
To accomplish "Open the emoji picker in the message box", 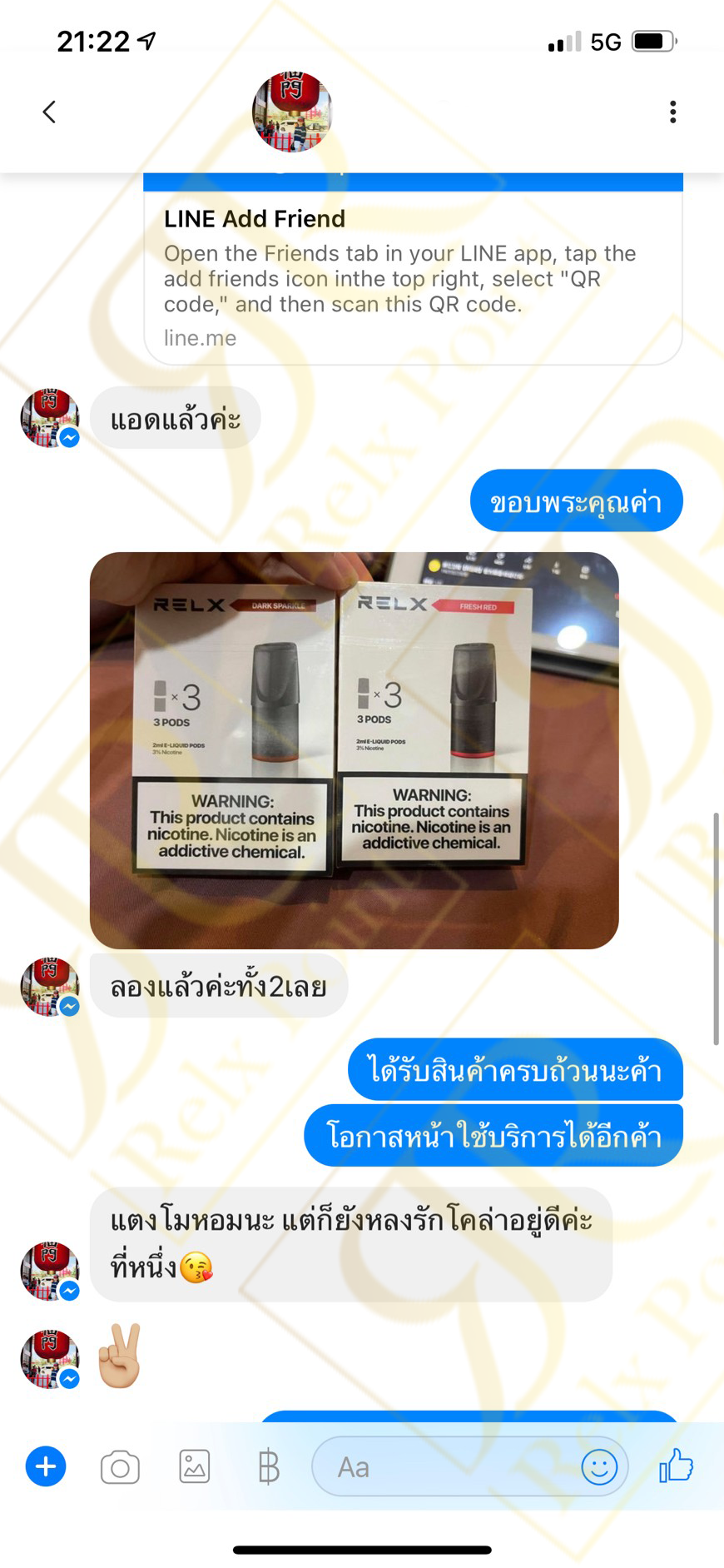I will 599,1466.
